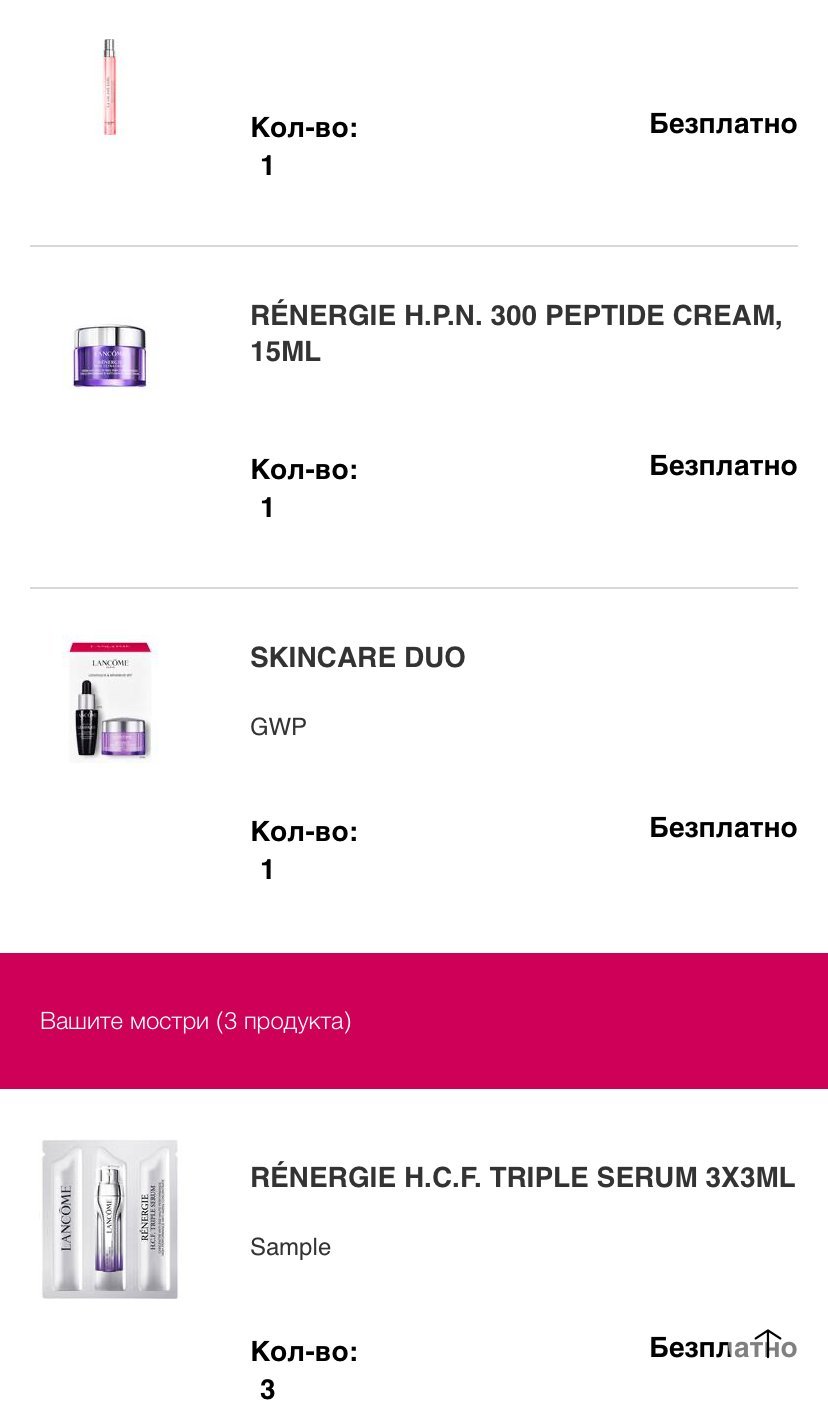Toggle the 'Вашите мостри (3 продукта)' section header
Image resolution: width=828 pixels, height=1423 pixels.
[414, 1021]
